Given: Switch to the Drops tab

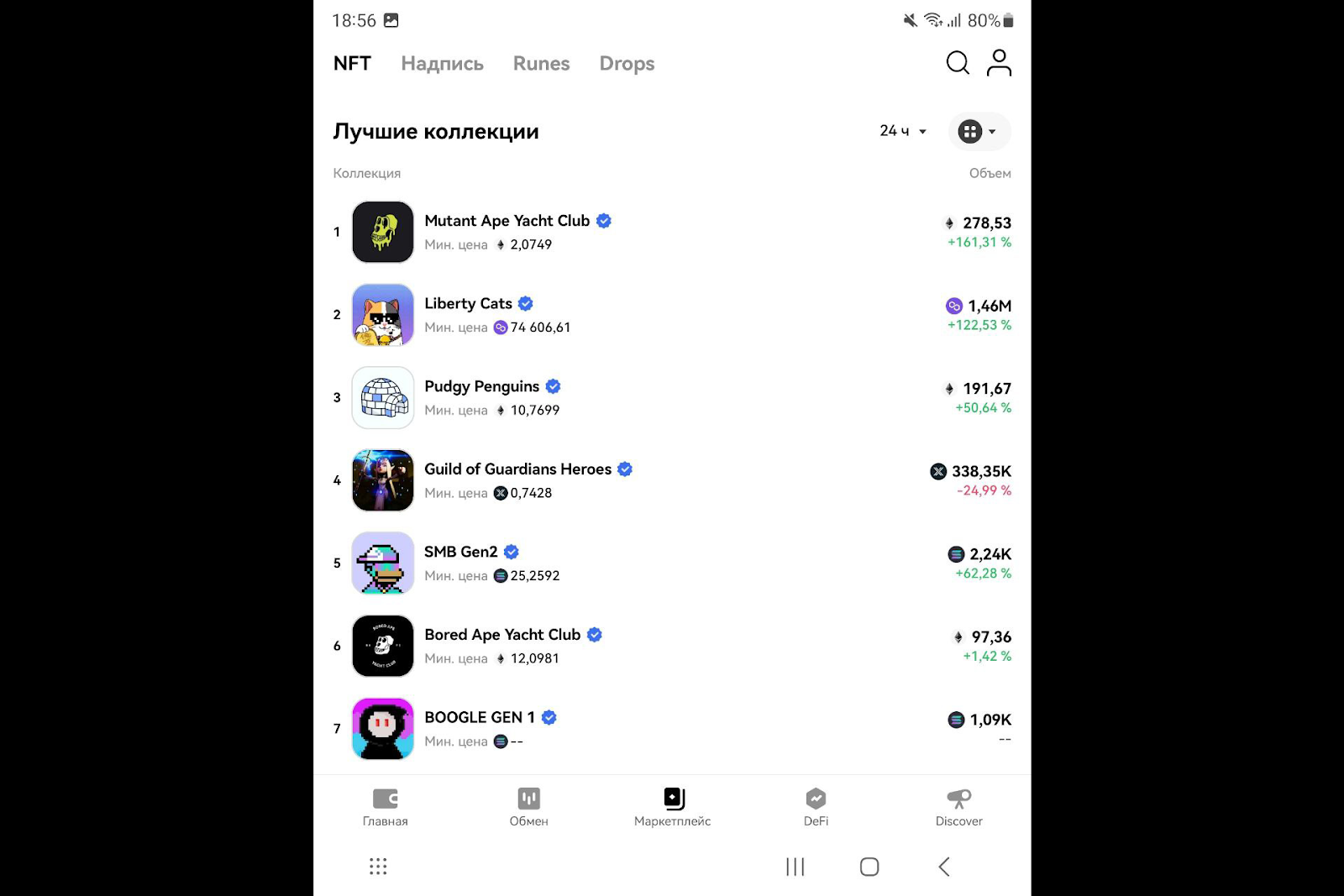Looking at the screenshot, I should [x=627, y=64].
